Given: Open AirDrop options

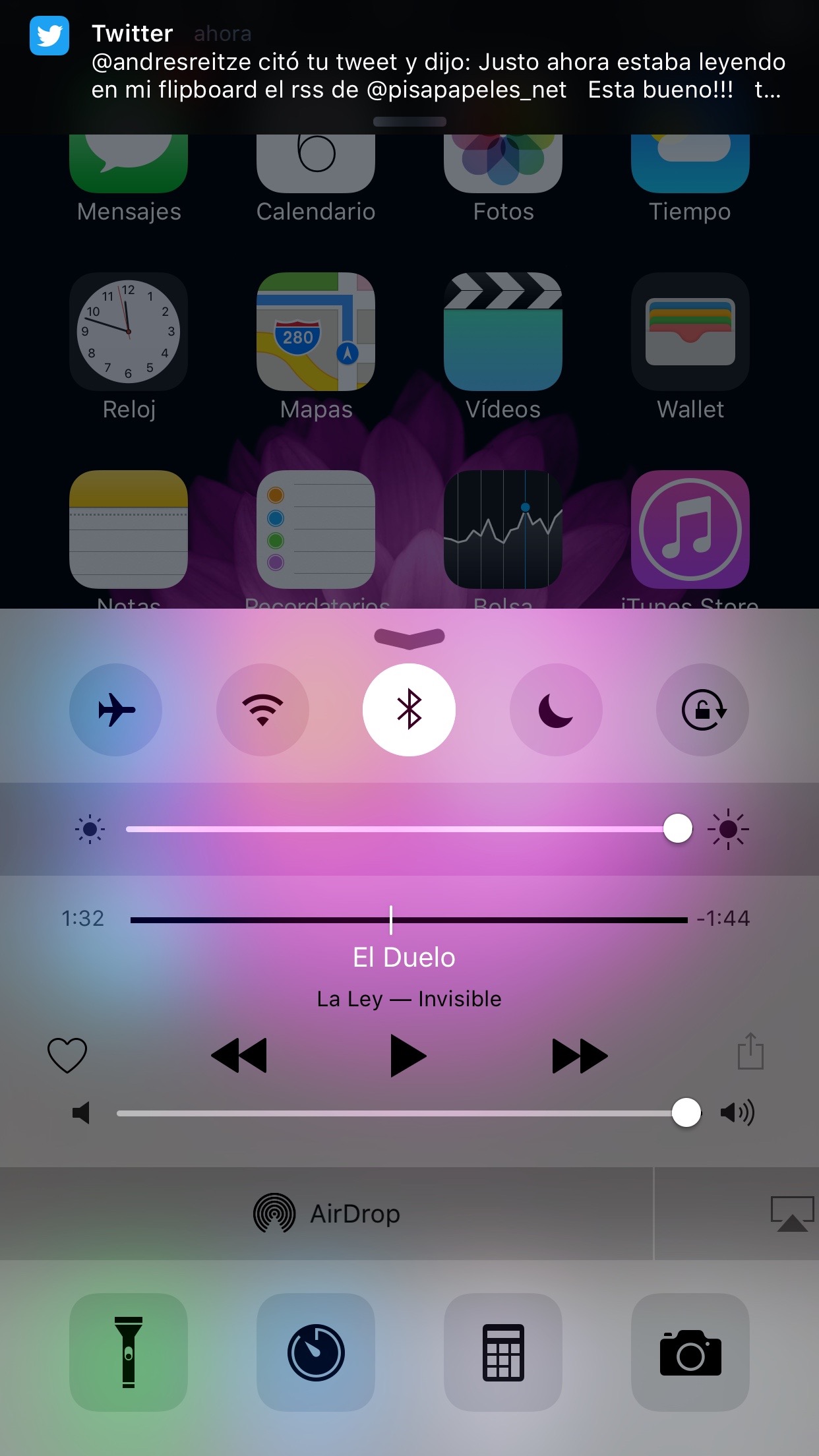Looking at the screenshot, I should (326, 1213).
